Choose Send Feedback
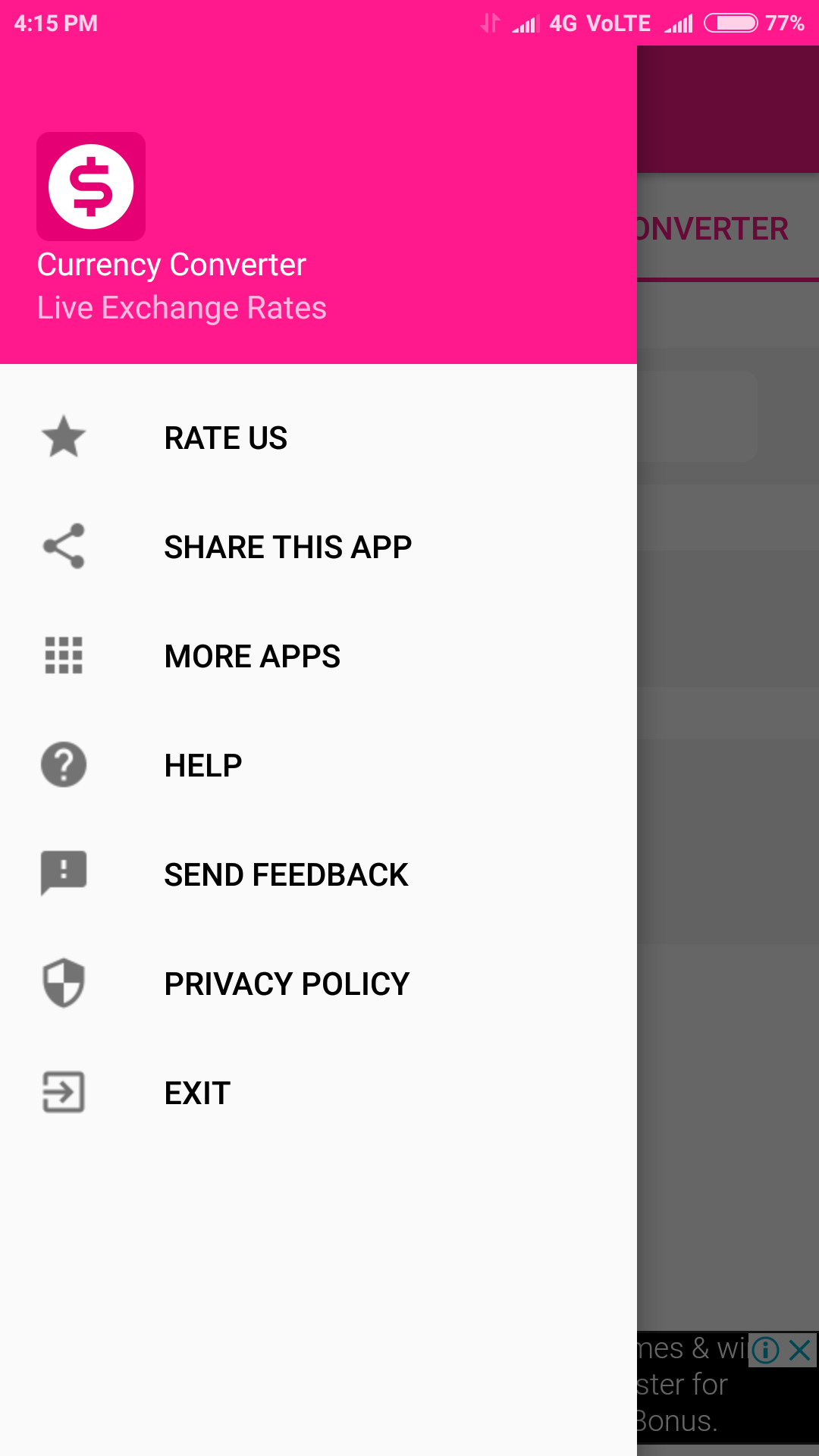819x1456 pixels. 286,874
